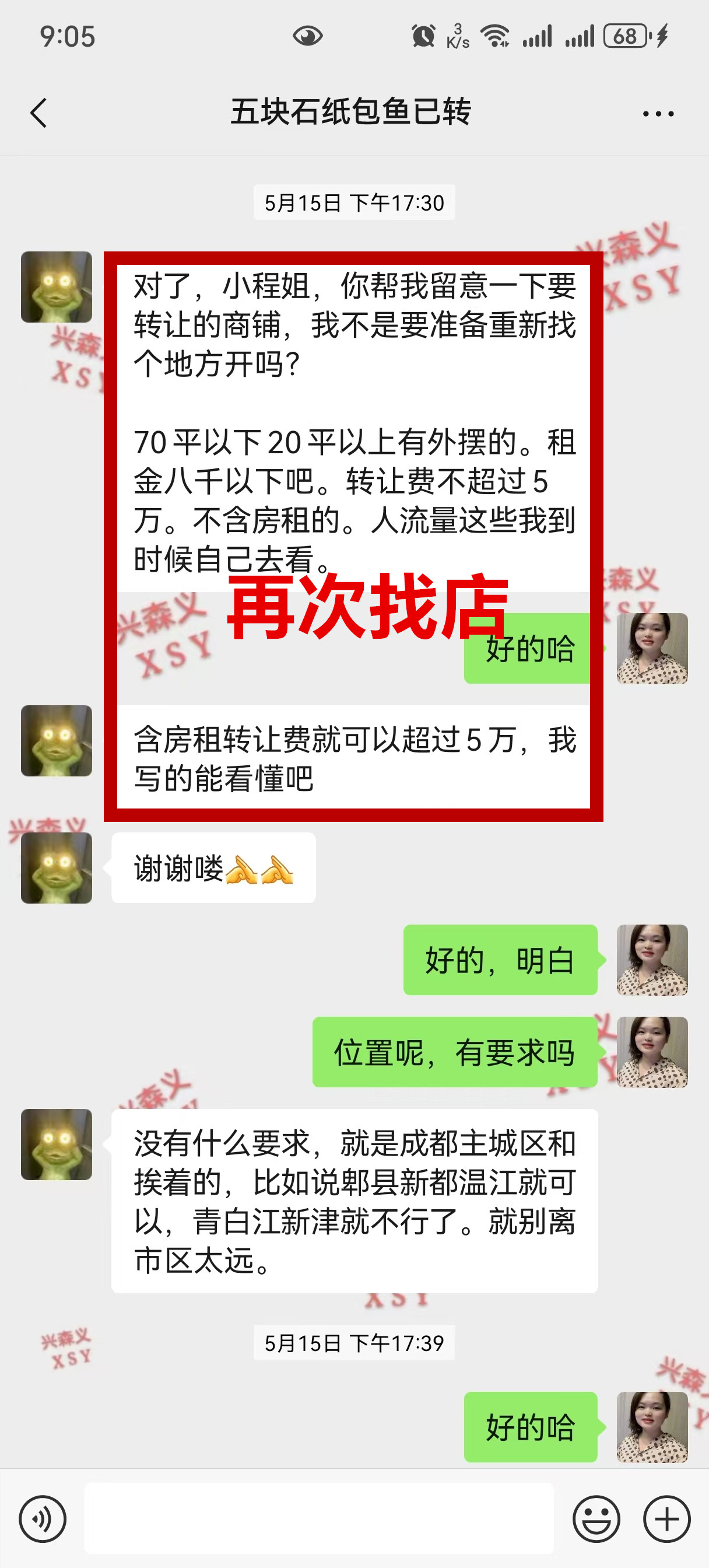Tap the sender avatar beside 位置呢，有要求吗
The width and height of the screenshot is (709, 1568).
point(652,1052)
